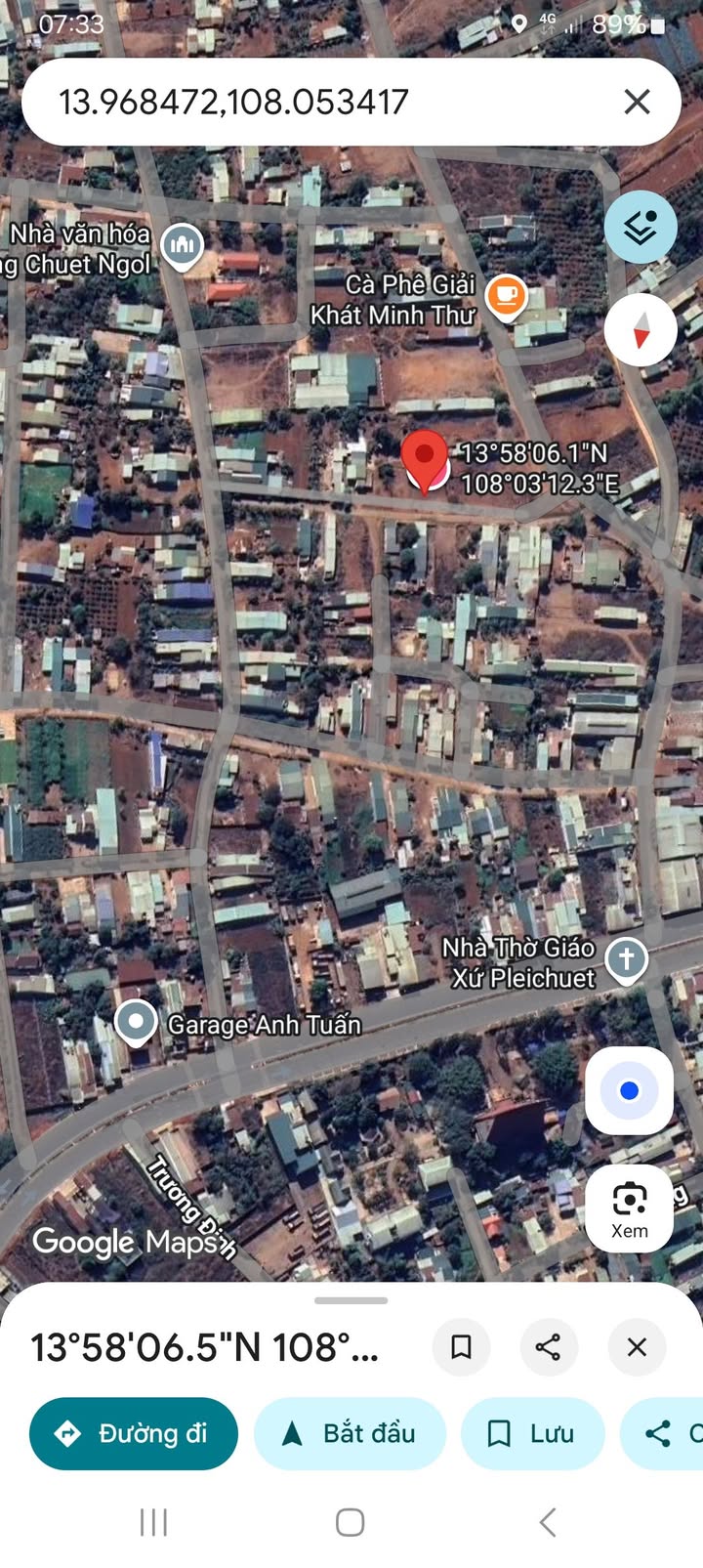Open the map layers selector
703x1568 pixels.
641,228
